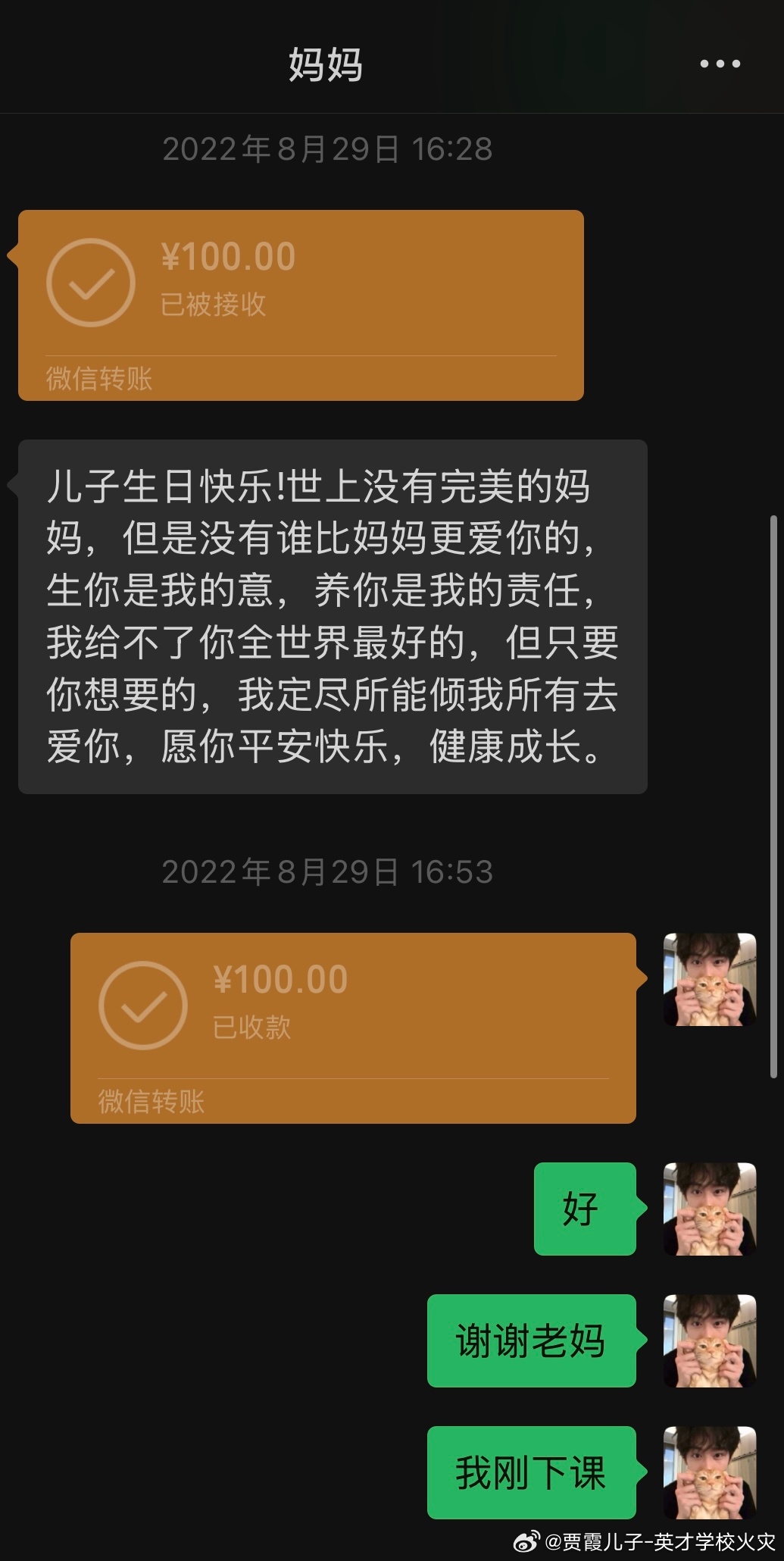Tap the avatar next to the 好 message
784x1561 pixels.
click(710, 1209)
